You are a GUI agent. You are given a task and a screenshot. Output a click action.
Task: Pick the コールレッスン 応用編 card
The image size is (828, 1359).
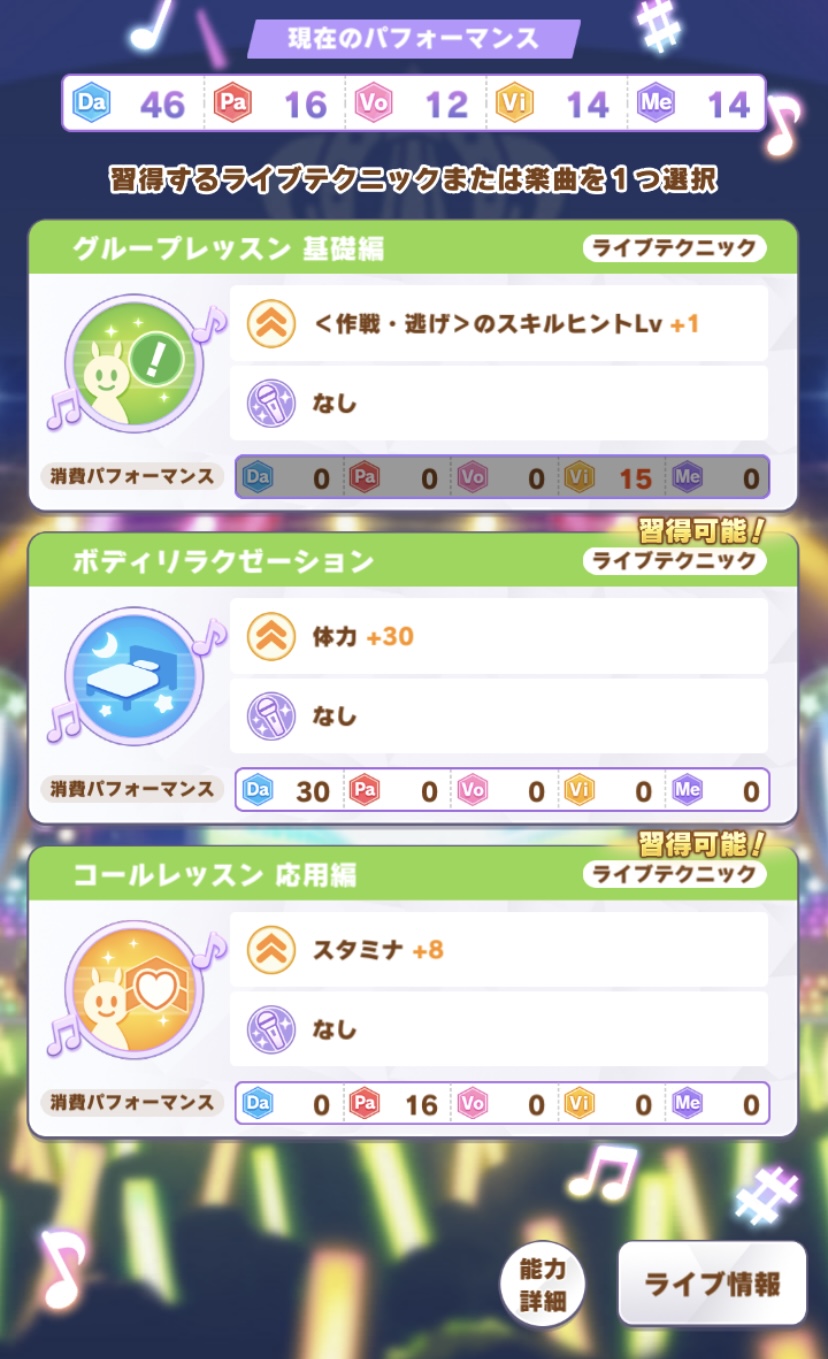pos(412,991)
